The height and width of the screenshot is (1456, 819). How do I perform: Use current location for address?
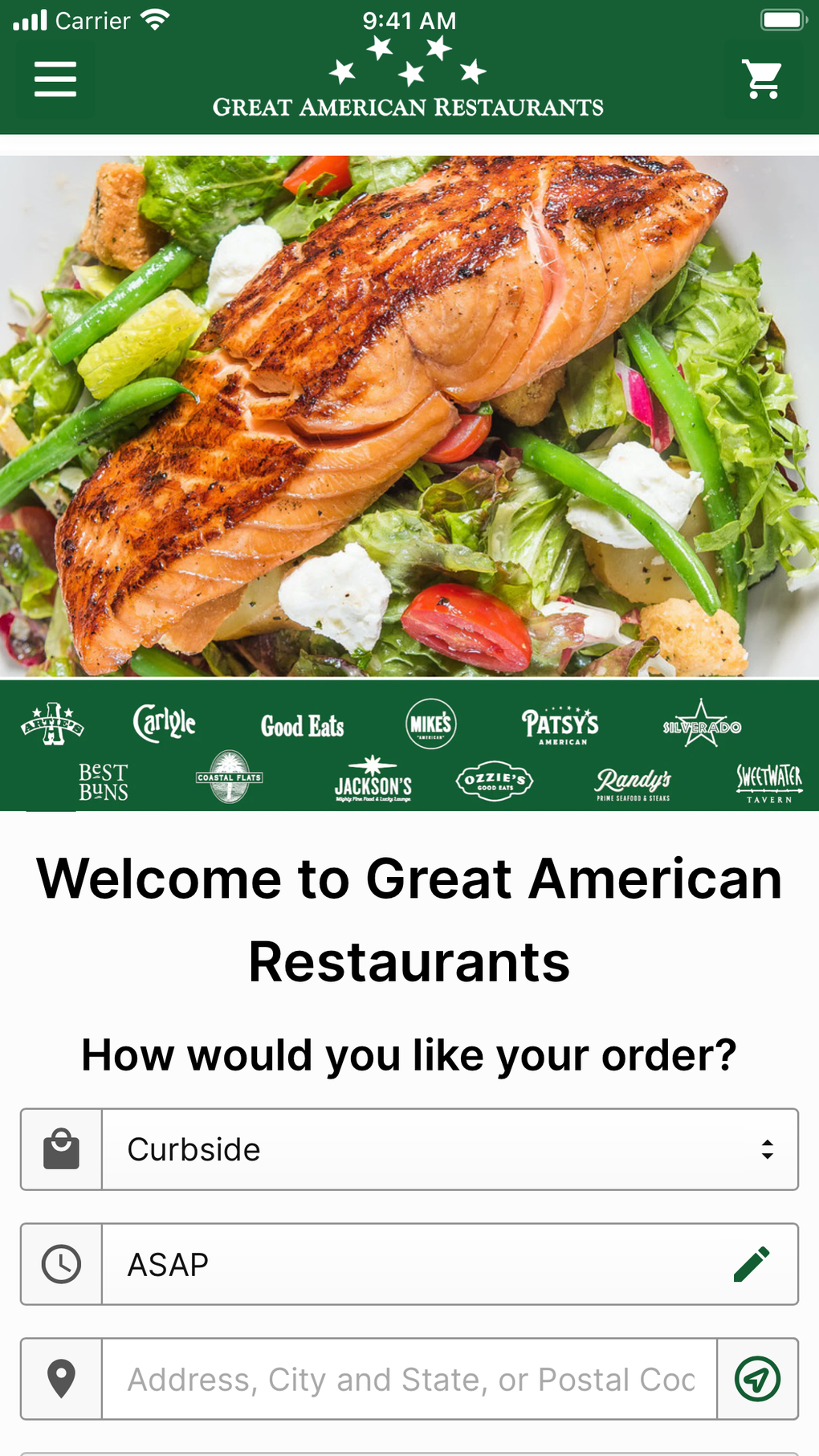click(757, 1379)
